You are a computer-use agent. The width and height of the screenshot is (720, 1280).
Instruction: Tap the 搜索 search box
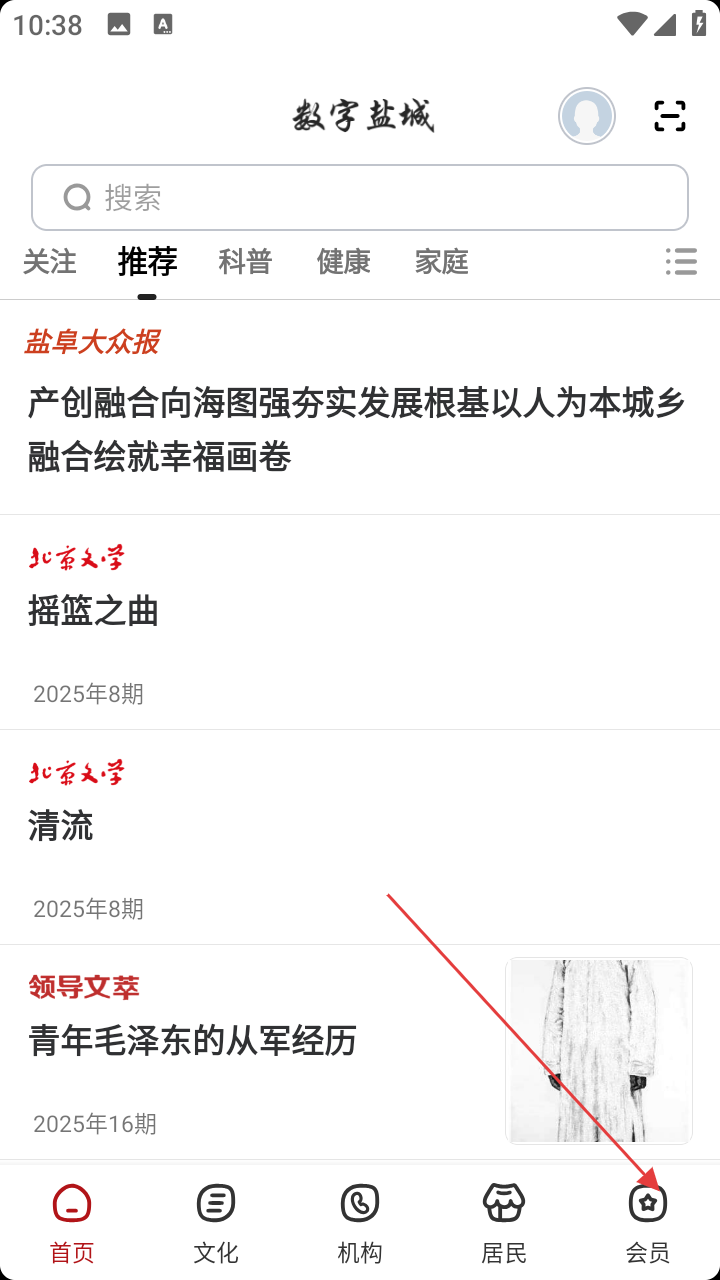coord(360,198)
